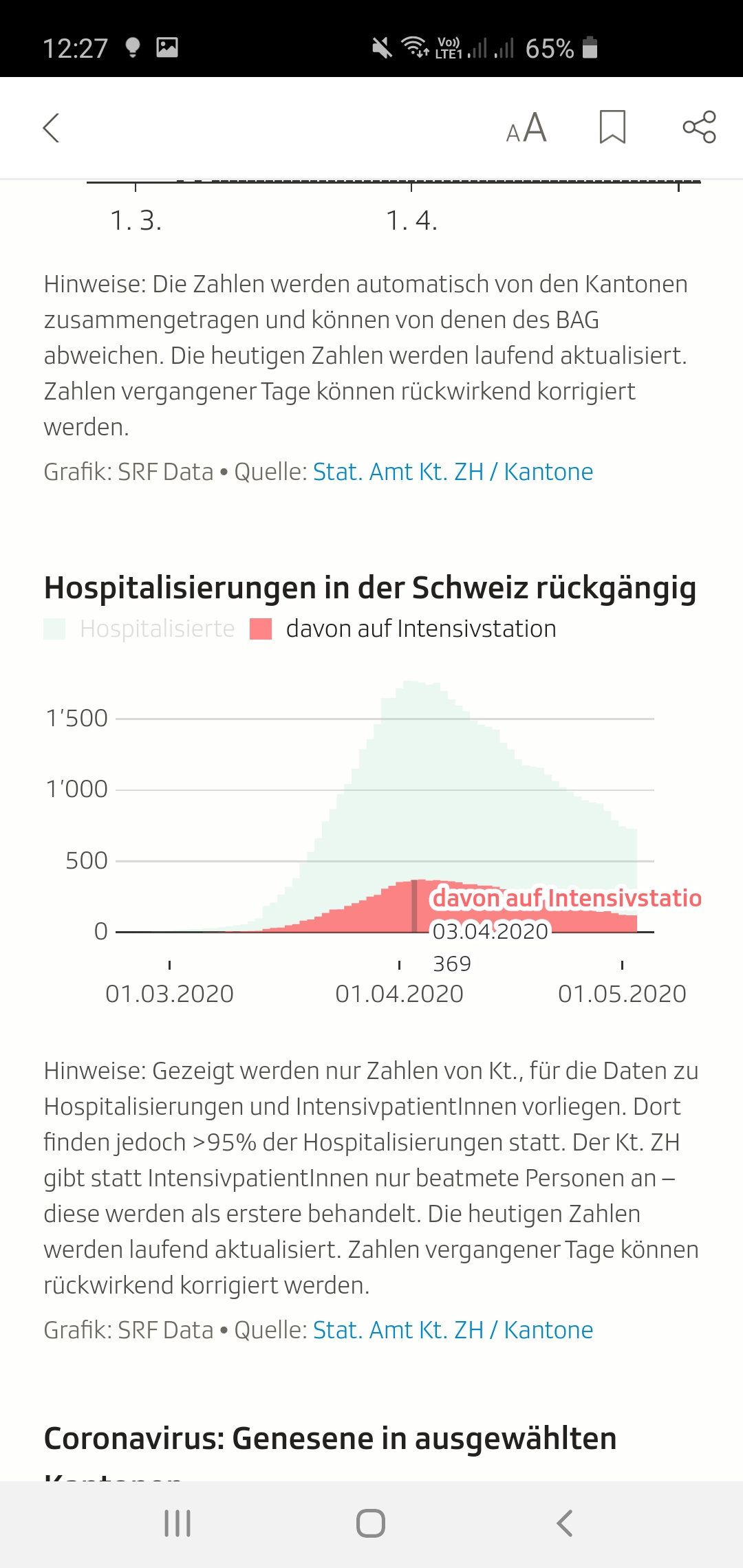Go back using the top-left arrow

[x=52, y=128]
